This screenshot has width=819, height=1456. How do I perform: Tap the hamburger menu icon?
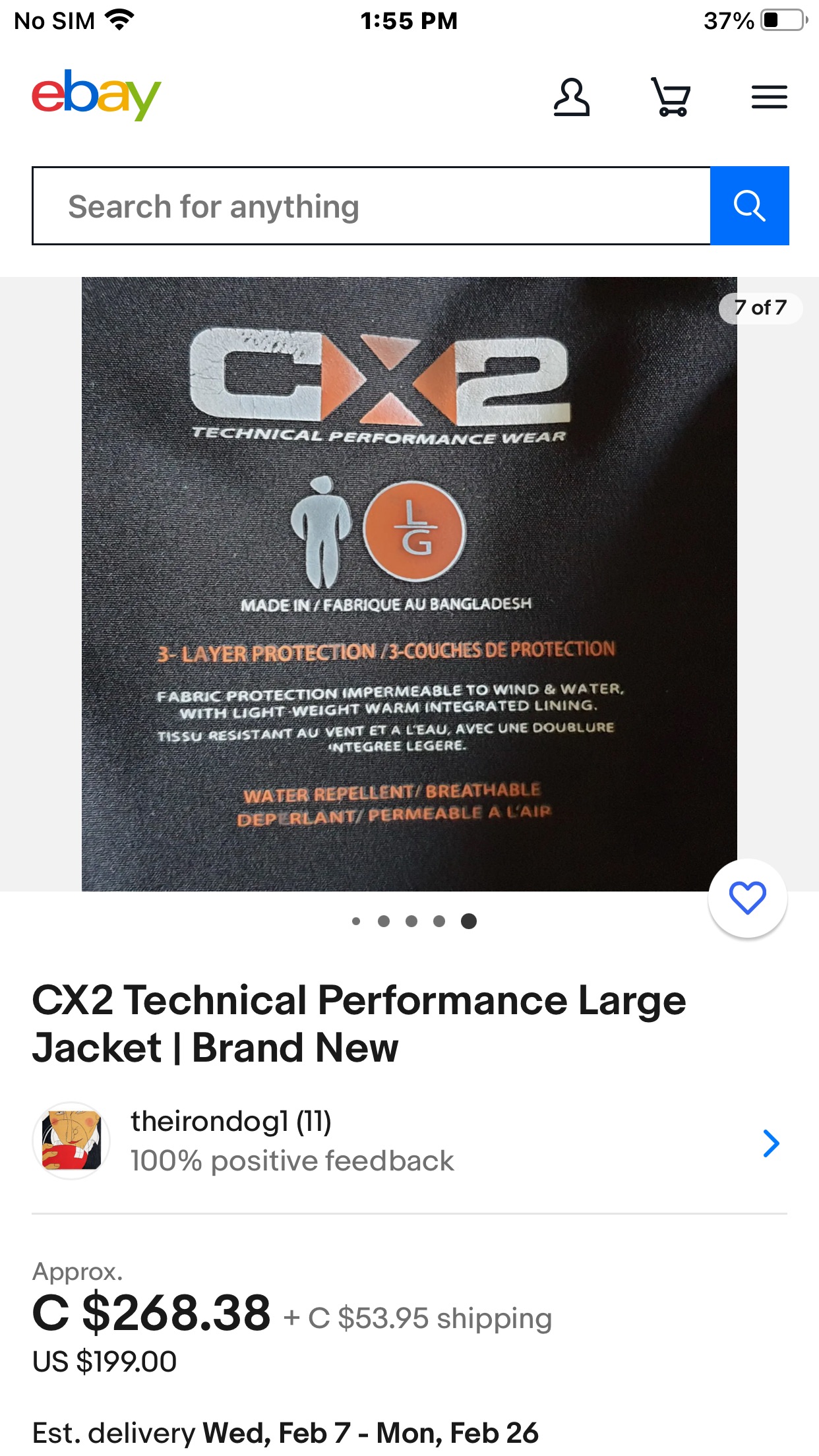[768, 97]
